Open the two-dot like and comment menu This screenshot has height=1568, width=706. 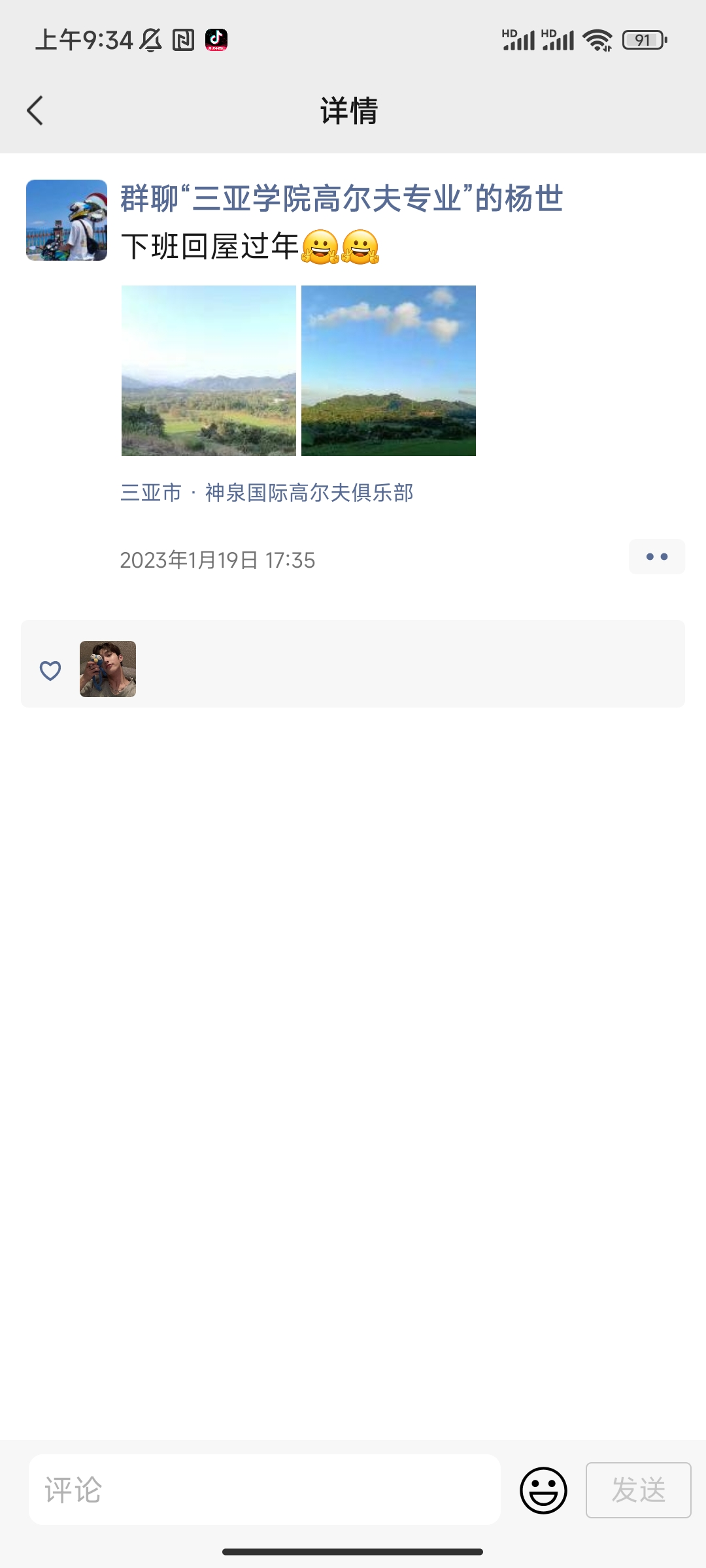pos(656,557)
